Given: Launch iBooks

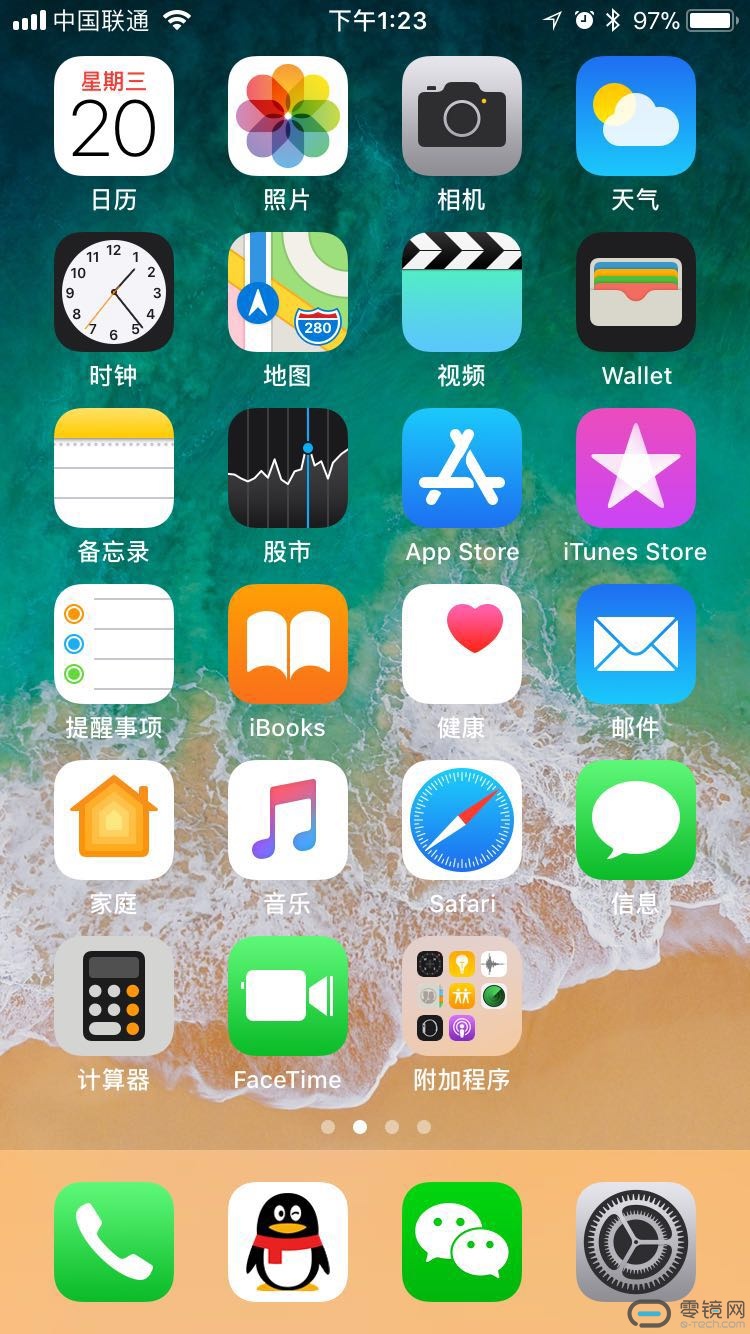Looking at the screenshot, I should pyautogui.click(x=287, y=644).
